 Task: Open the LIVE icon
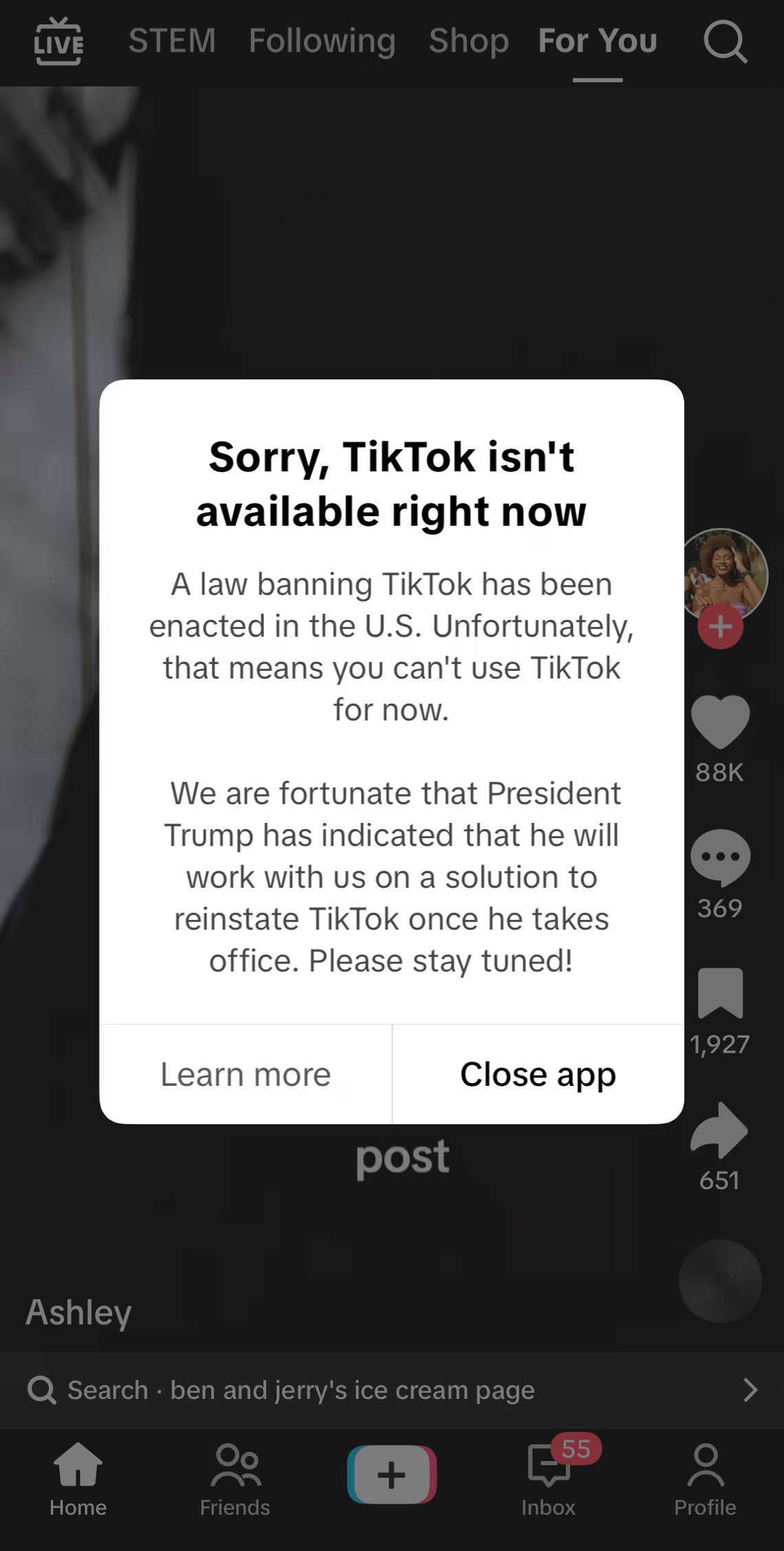click(x=58, y=41)
